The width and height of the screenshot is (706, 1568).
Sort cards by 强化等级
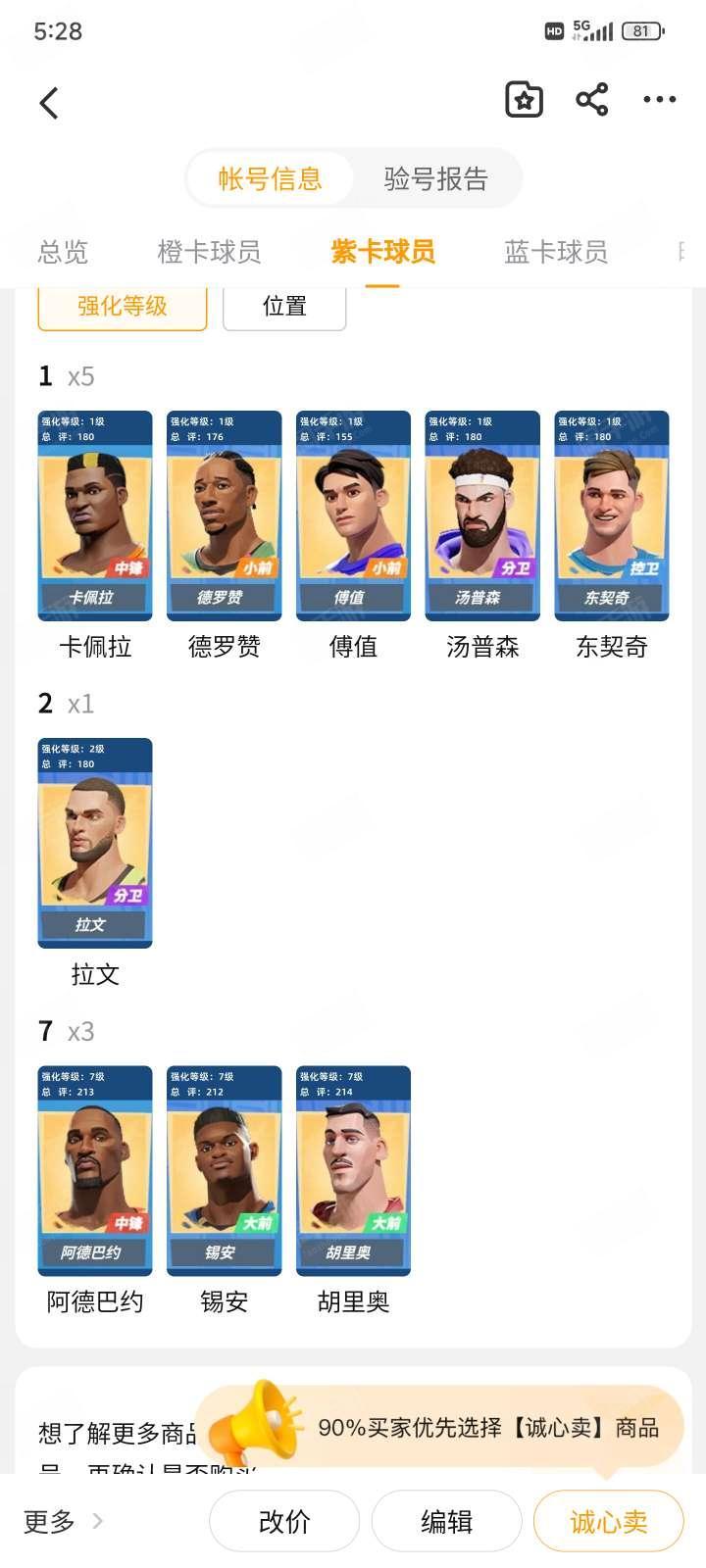(x=123, y=307)
